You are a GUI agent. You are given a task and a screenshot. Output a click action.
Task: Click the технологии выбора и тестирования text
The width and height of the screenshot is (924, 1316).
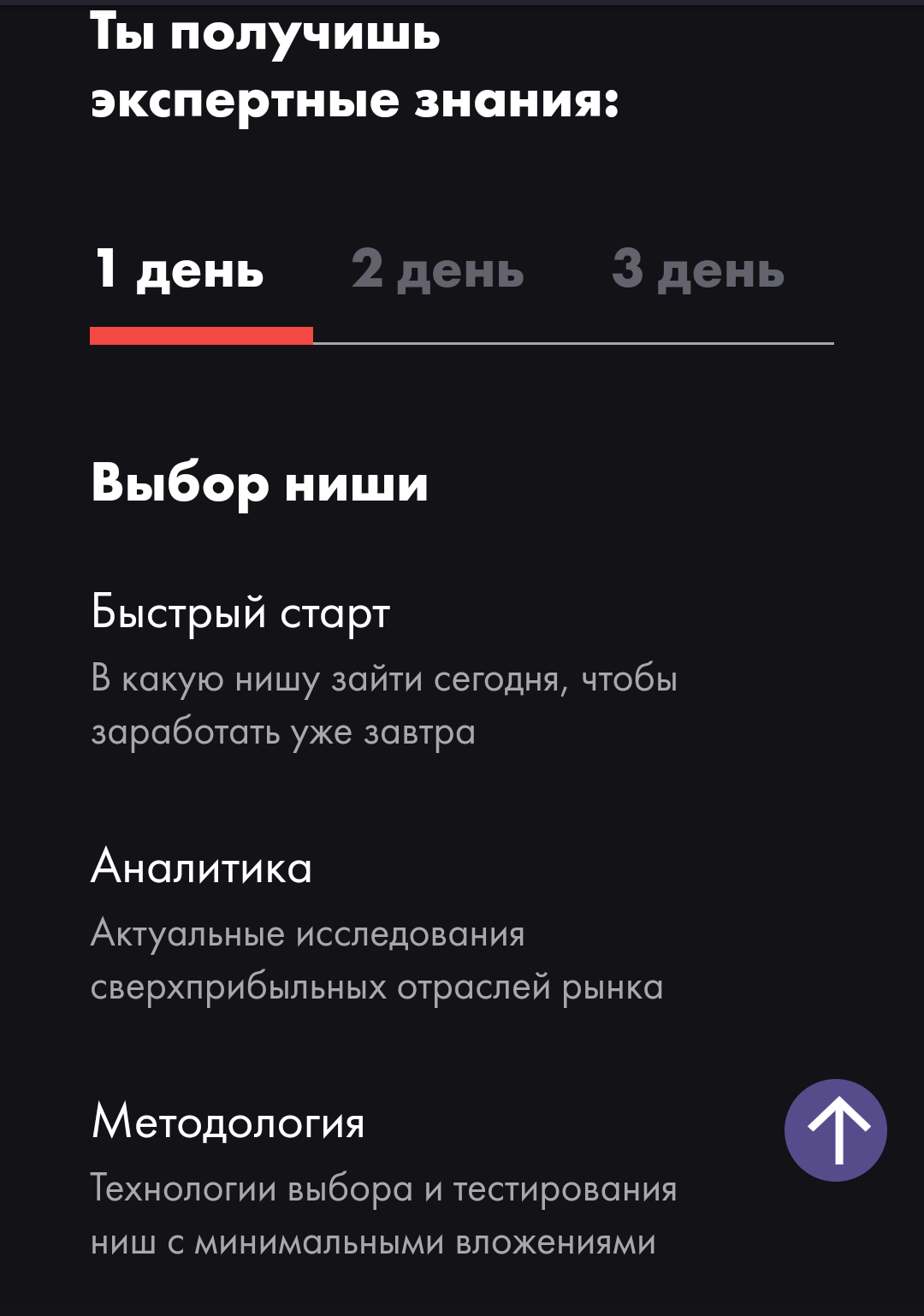pyautogui.click(x=383, y=1188)
